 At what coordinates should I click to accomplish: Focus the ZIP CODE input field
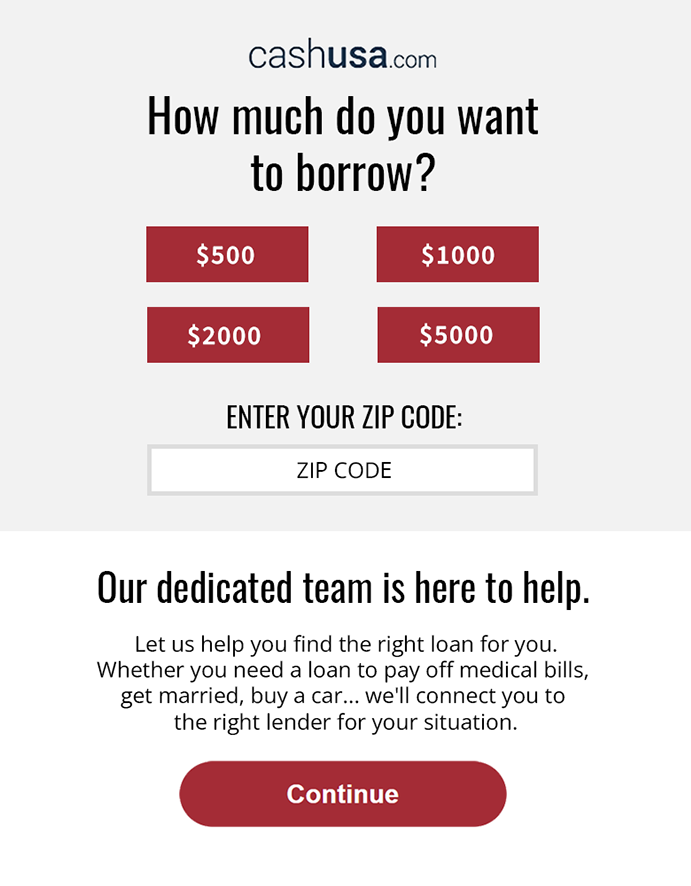coord(342,470)
